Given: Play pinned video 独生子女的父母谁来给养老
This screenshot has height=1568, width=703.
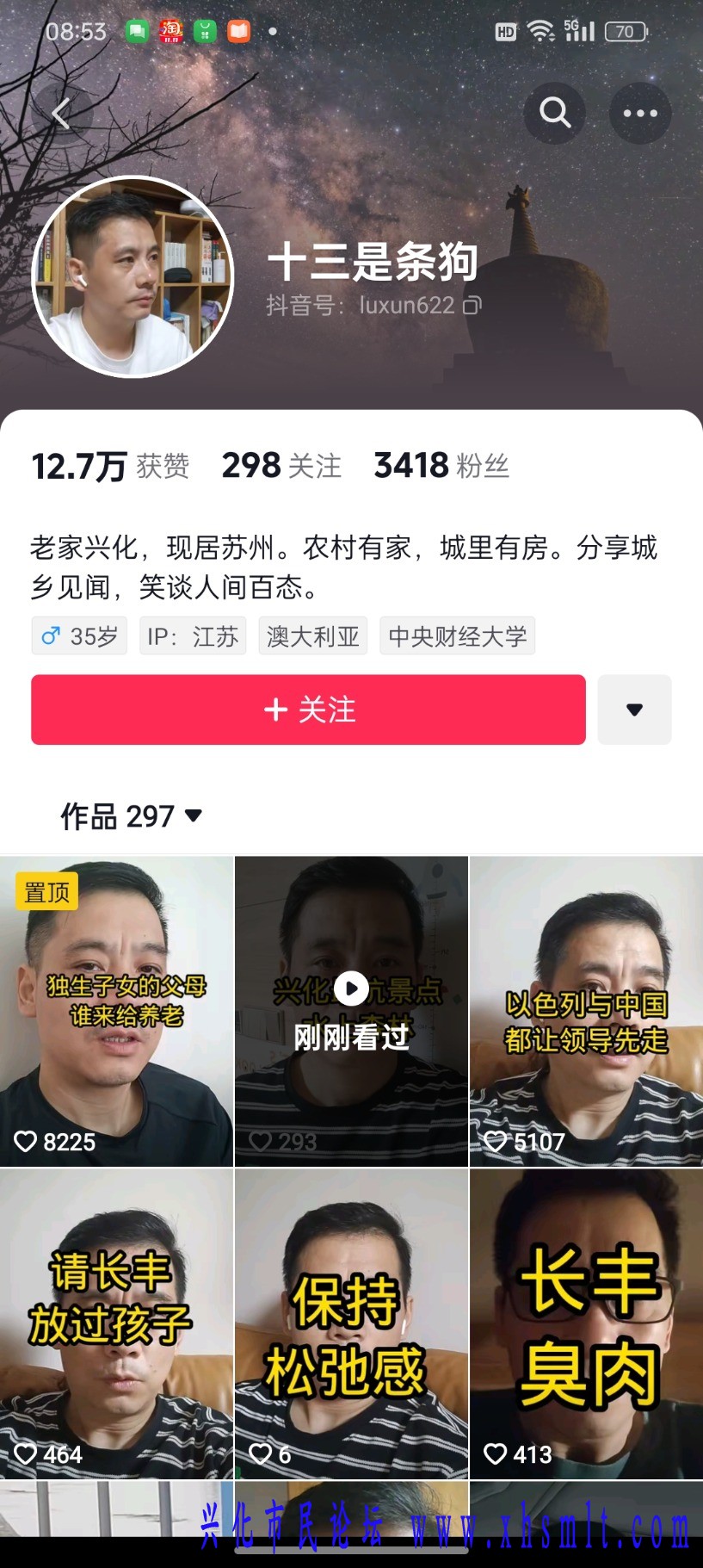Looking at the screenshot, I should [116, 1011].
